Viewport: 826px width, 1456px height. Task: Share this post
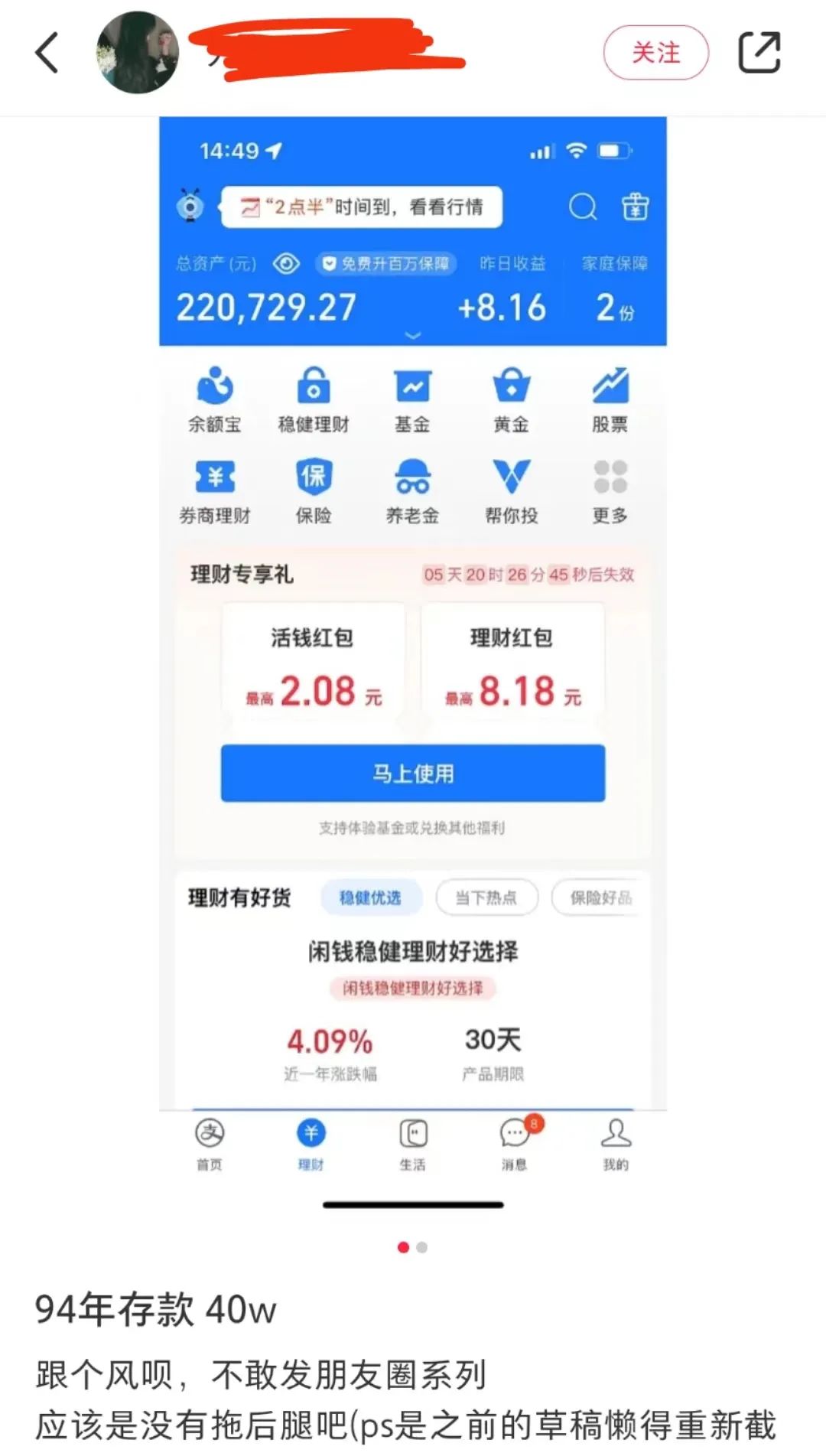759,53
